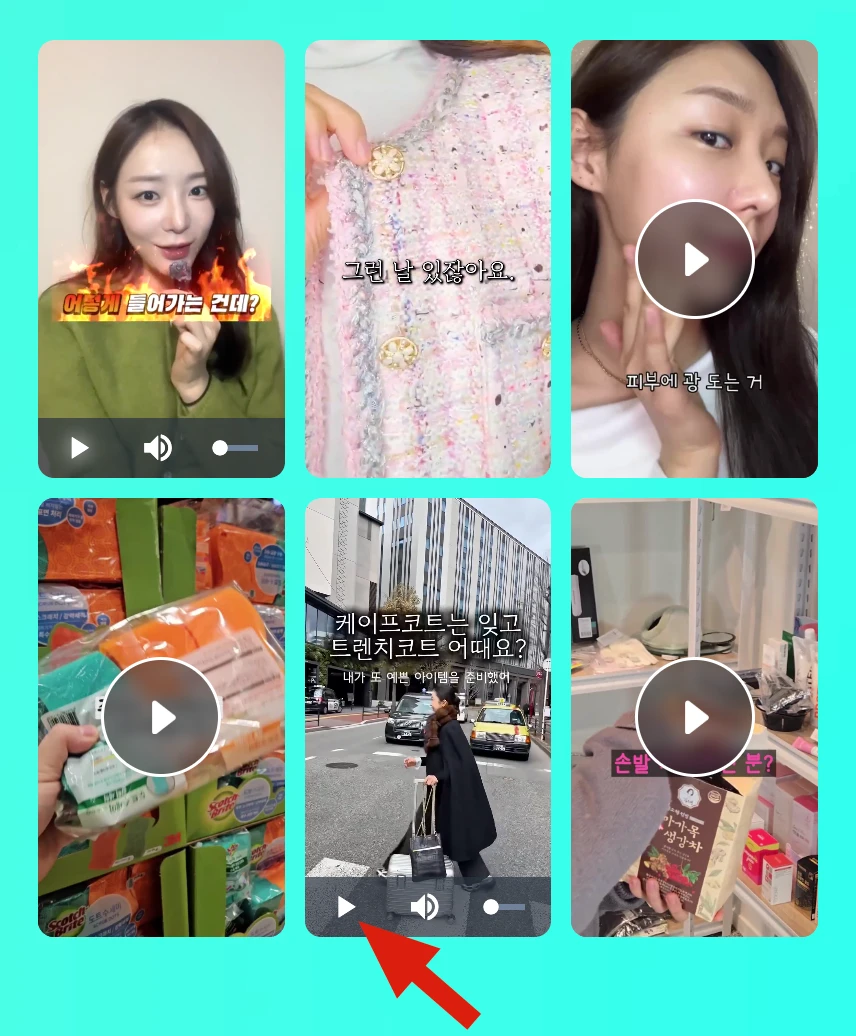856x1036 pixels.
Task: Play the trench coat video
Action: [346, 907]
